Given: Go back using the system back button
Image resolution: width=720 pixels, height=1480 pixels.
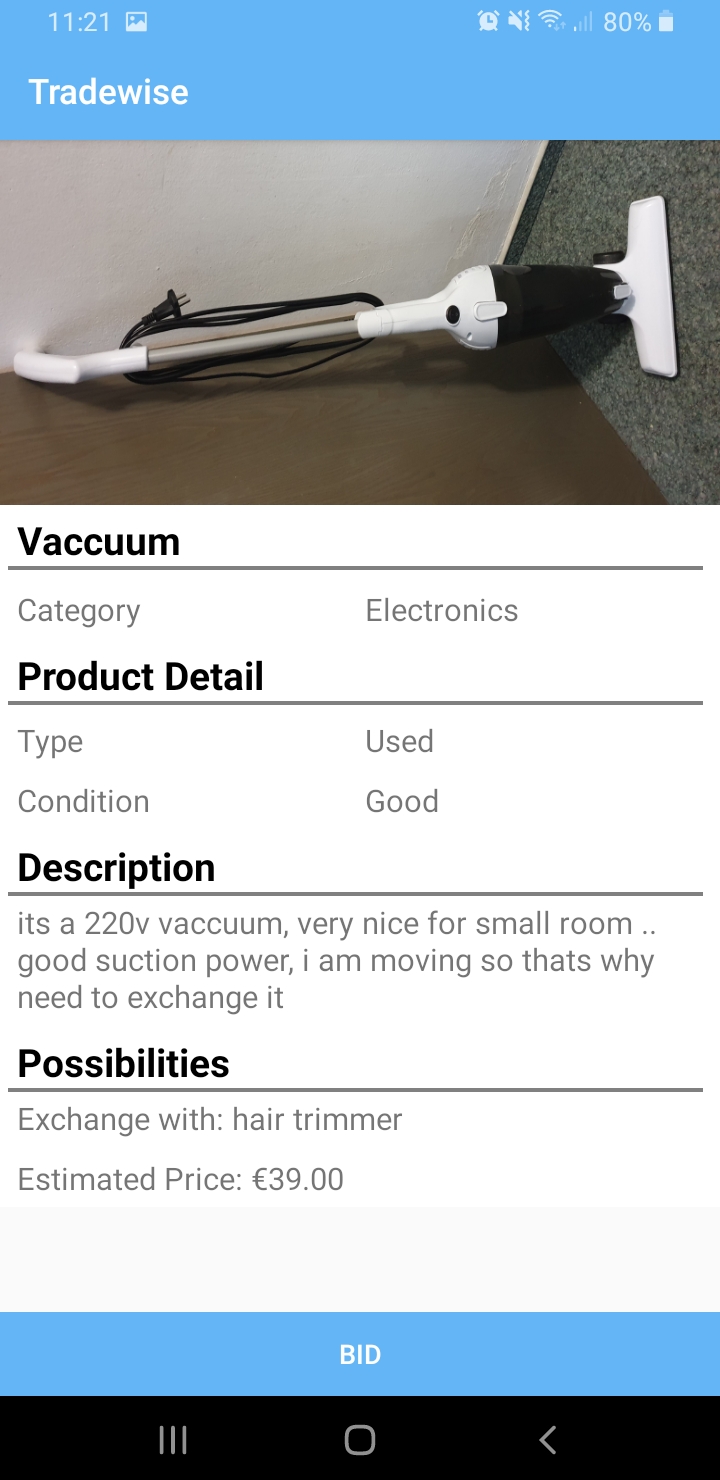Looking at the screenshot, I should tap(547, 1440).
